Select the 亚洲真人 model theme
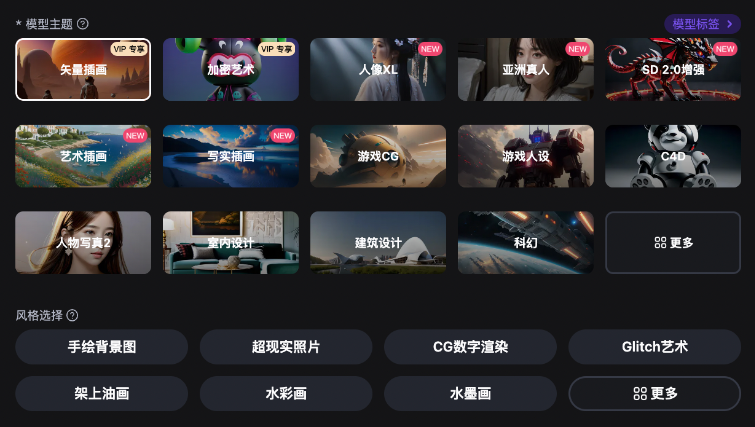Viewport: 755px width, 427px height. point(525,70)
